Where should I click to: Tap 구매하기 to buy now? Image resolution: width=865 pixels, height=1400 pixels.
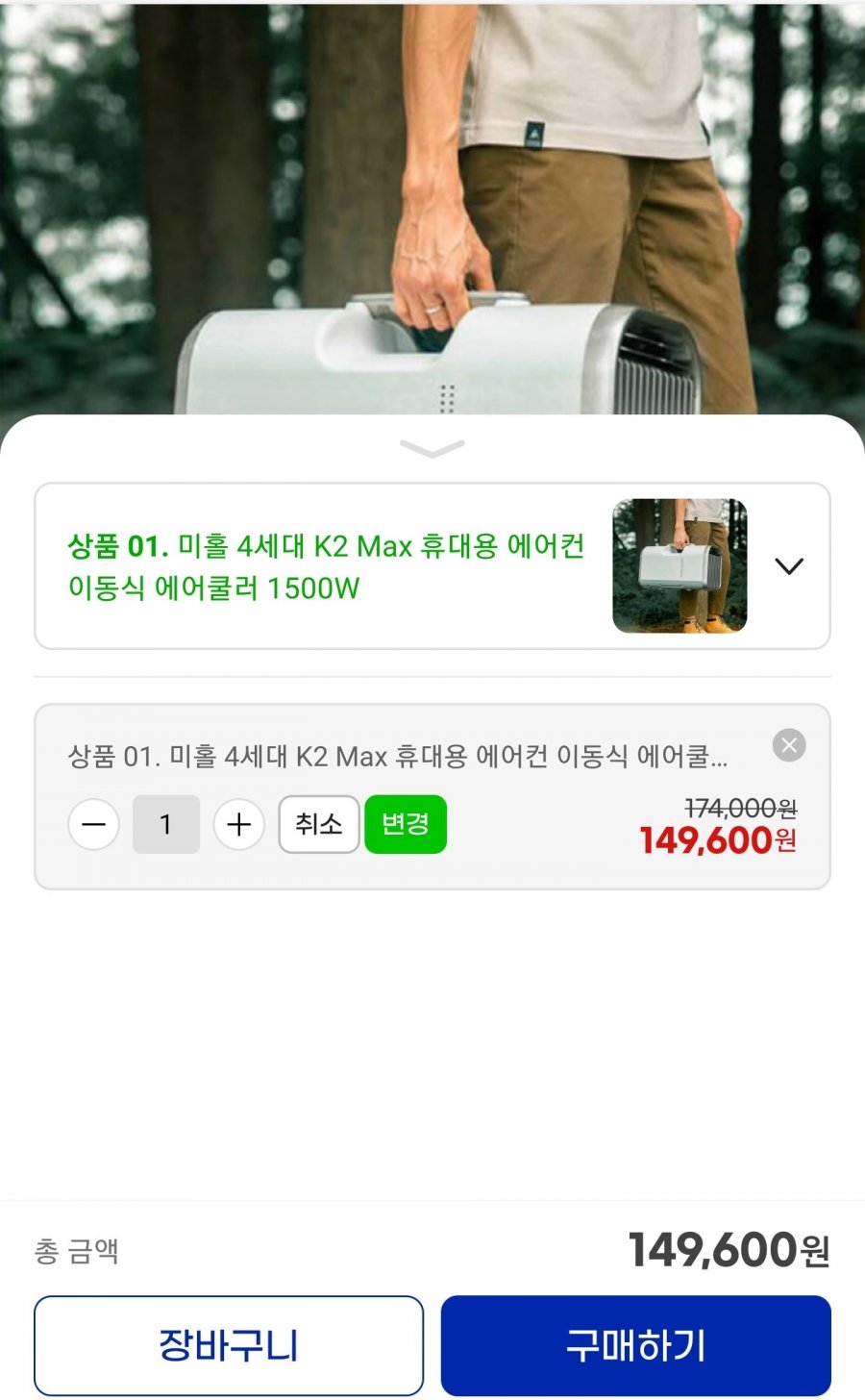635,1345
